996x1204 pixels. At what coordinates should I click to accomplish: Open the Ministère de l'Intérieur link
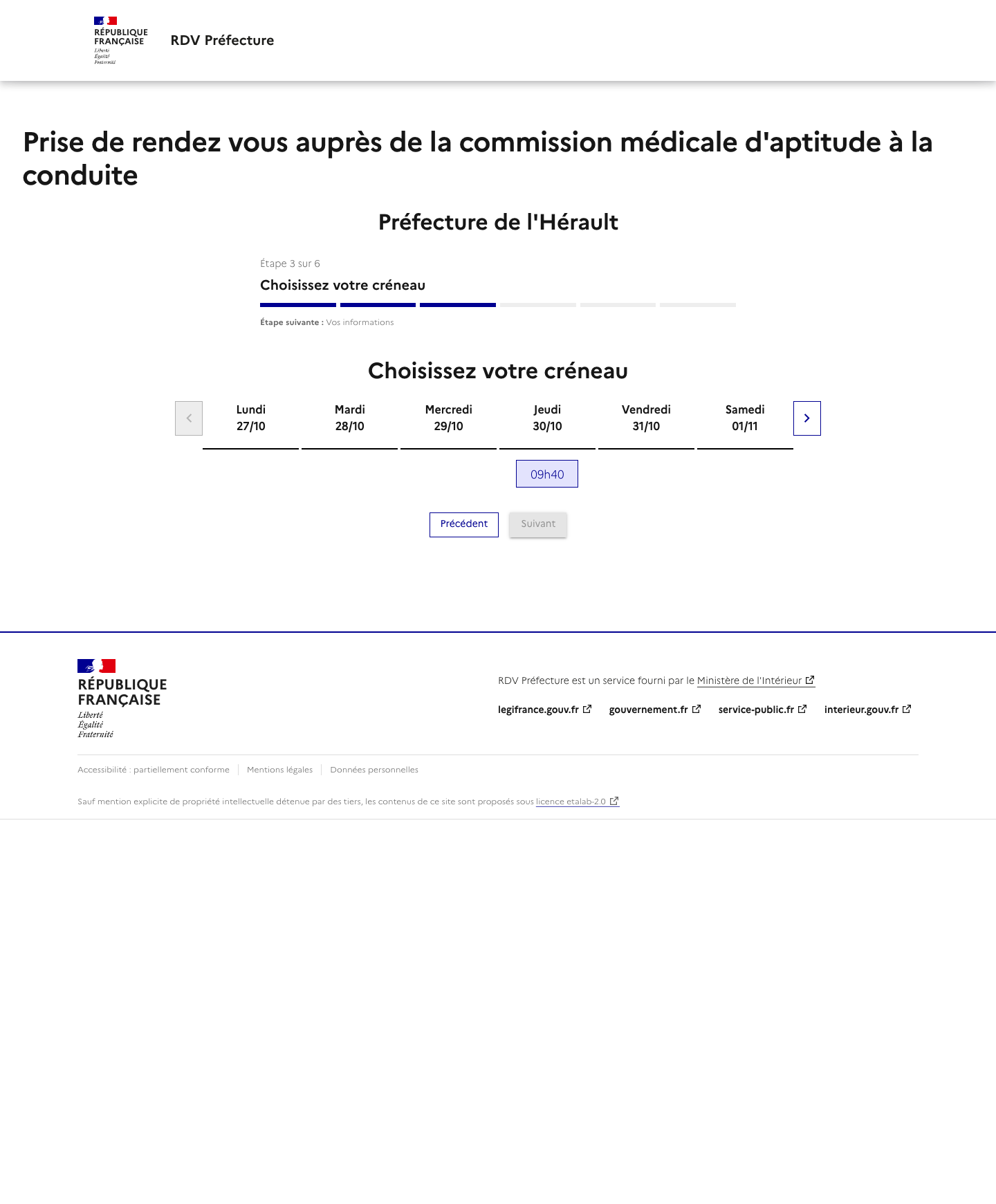(755, 680)
